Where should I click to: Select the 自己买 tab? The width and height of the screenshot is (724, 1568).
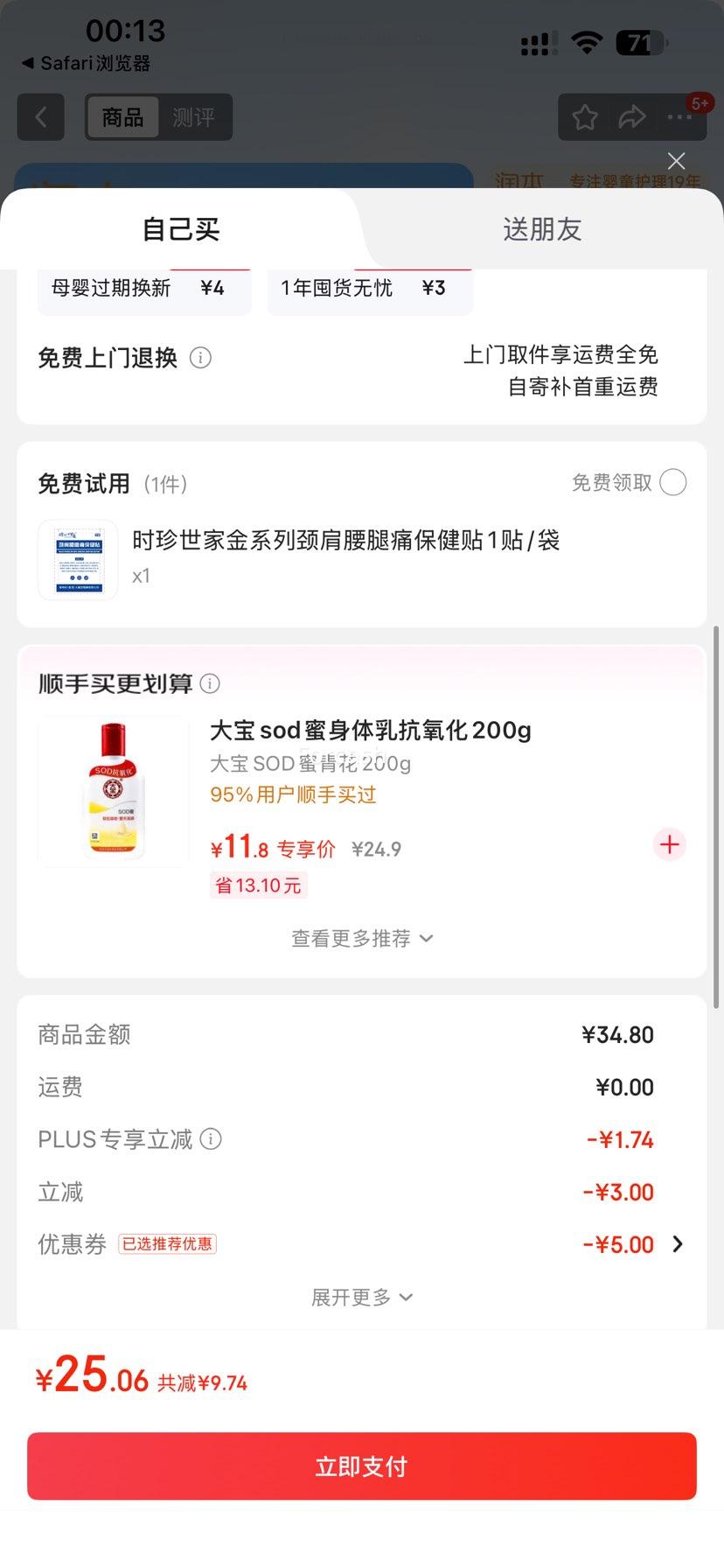(x=181, y=229)
